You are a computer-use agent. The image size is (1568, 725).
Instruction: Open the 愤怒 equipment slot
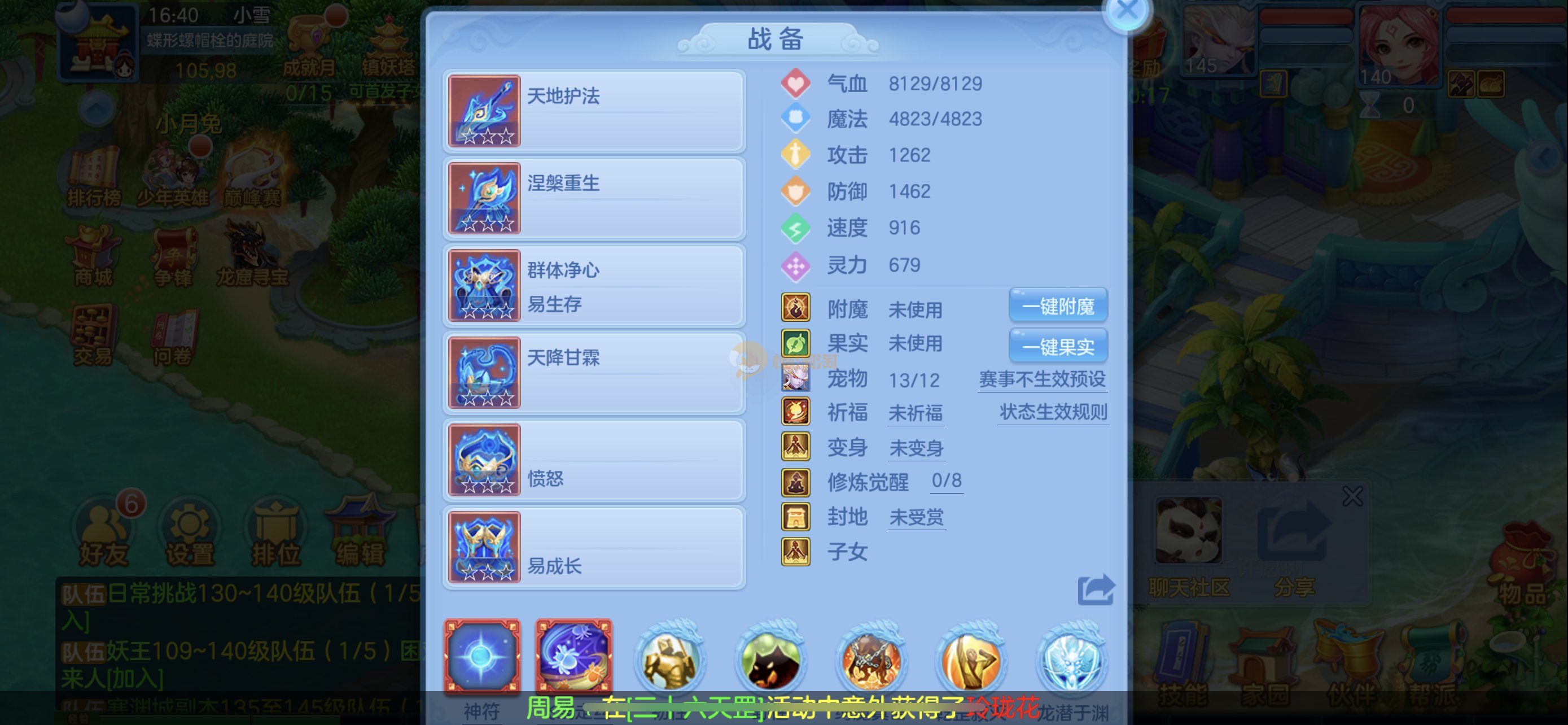click(x=594, y=460)
